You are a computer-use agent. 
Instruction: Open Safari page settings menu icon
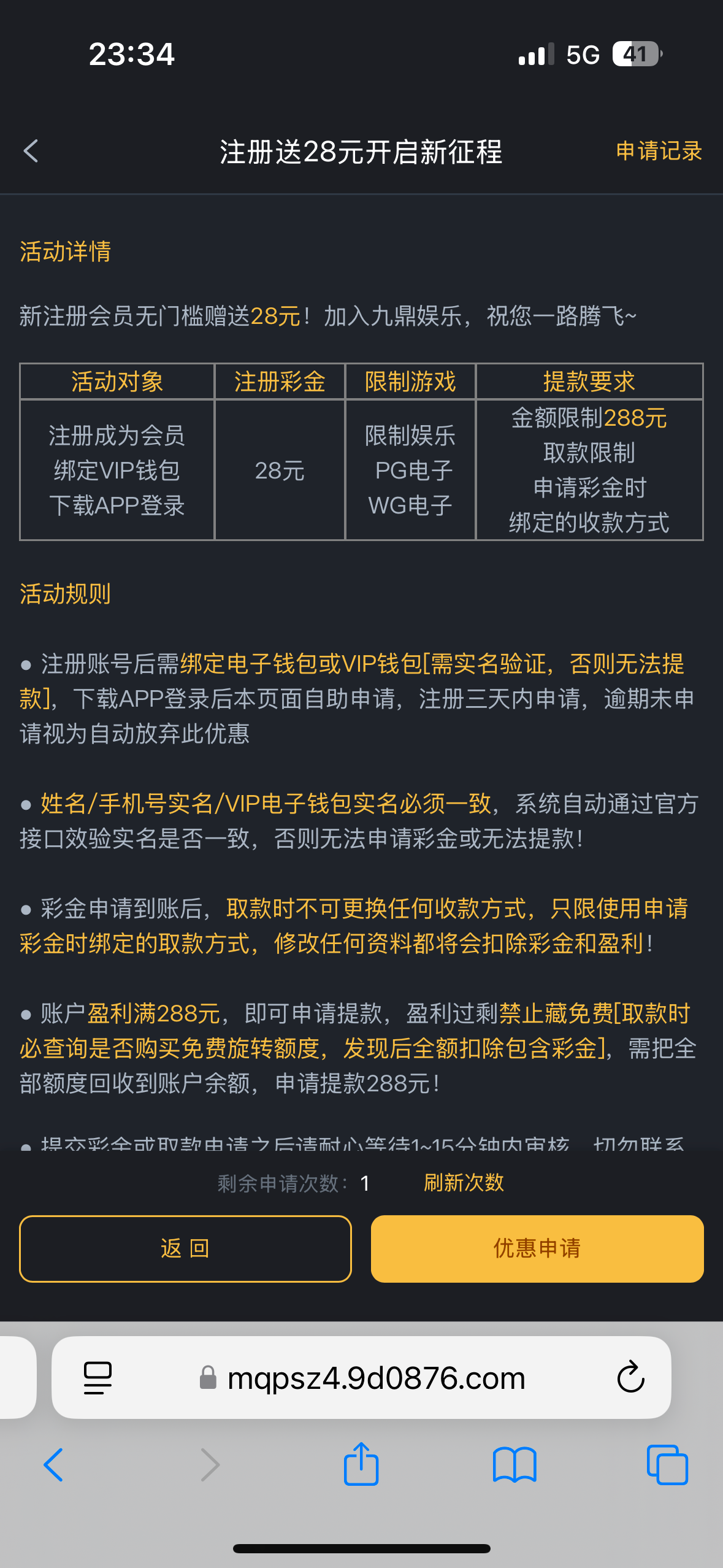pos(98,1378)
